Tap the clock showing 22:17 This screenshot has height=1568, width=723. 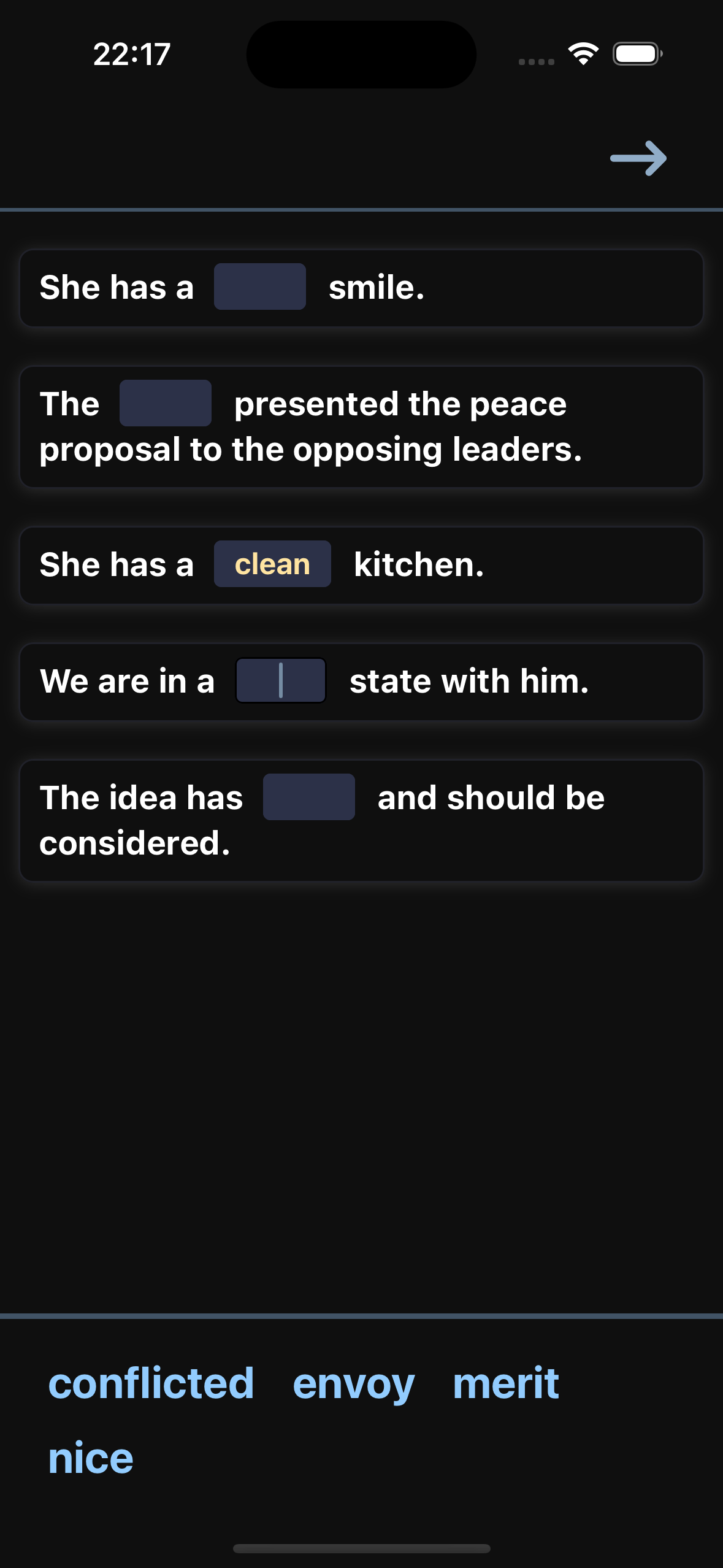(x=130, y=54)
